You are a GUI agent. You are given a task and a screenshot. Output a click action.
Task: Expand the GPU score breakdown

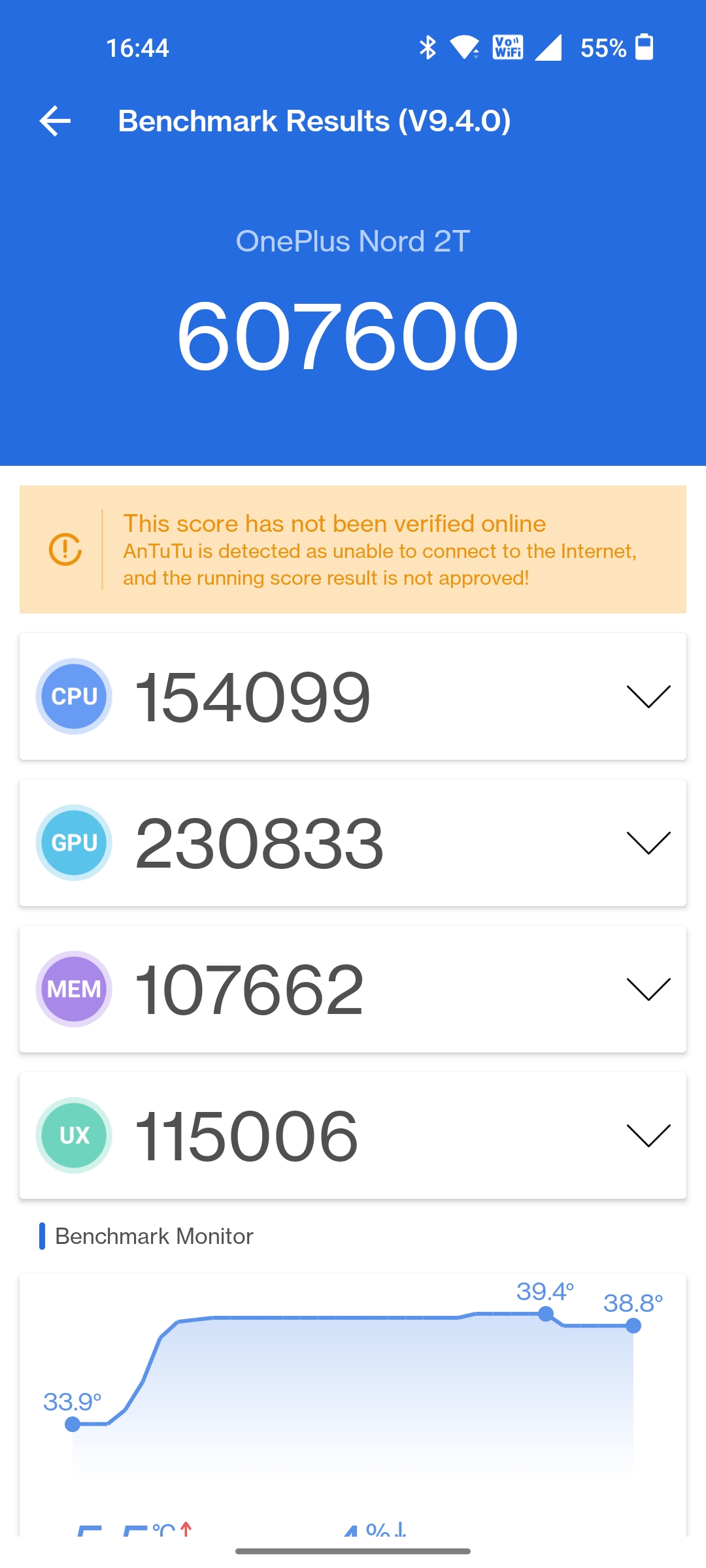[648, 843]
